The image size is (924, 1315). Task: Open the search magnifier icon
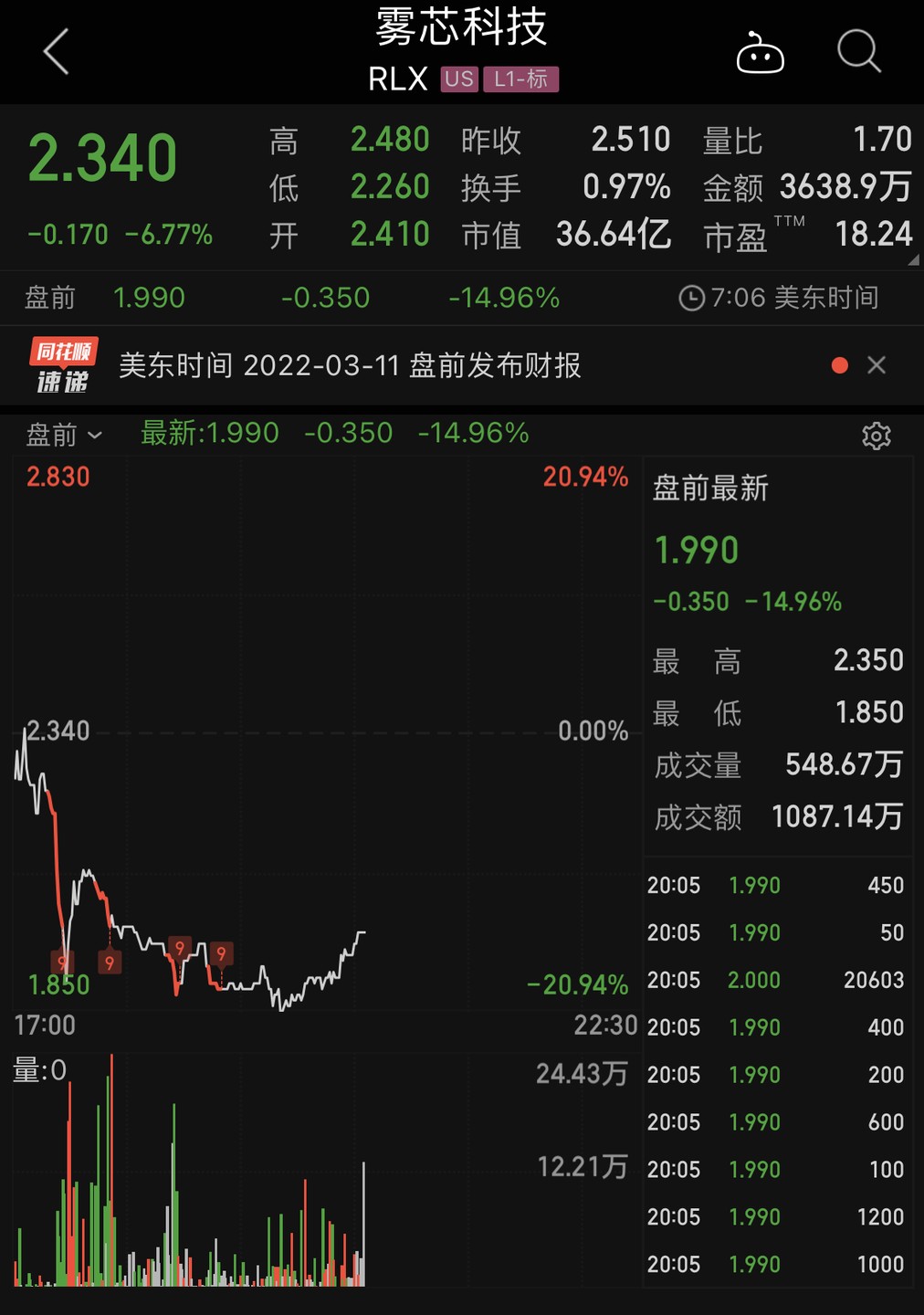tap(858, 51)
